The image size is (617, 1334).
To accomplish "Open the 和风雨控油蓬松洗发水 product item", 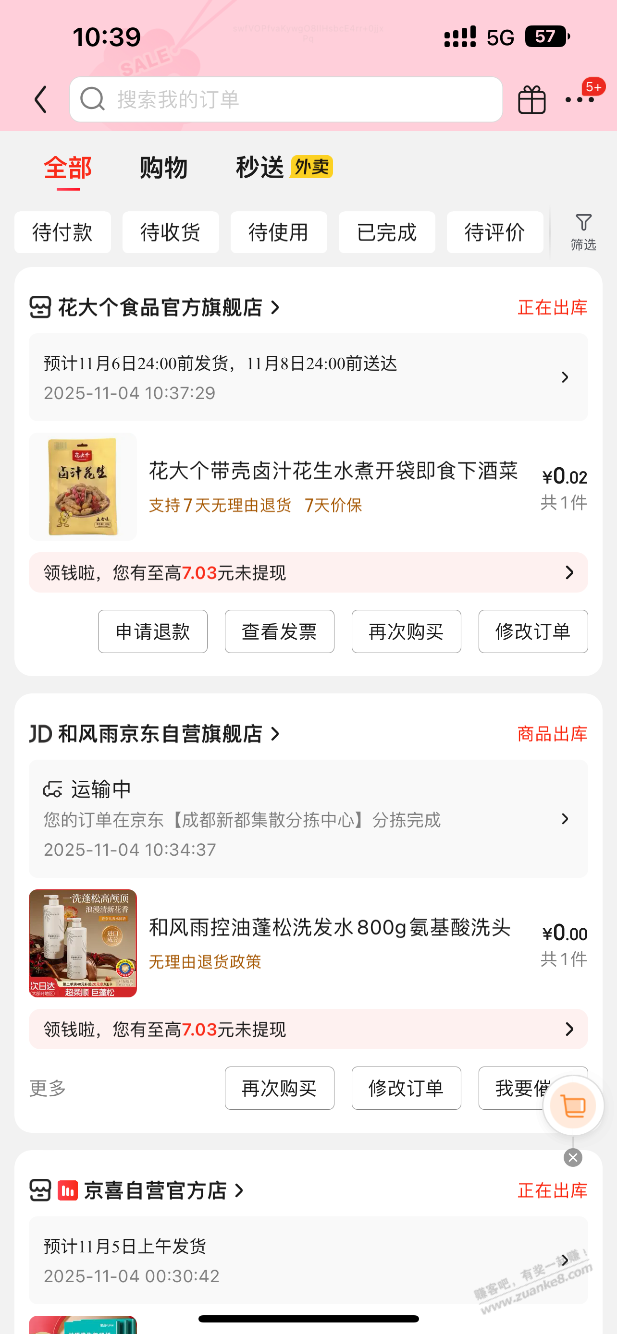I will tap(329, 928).
